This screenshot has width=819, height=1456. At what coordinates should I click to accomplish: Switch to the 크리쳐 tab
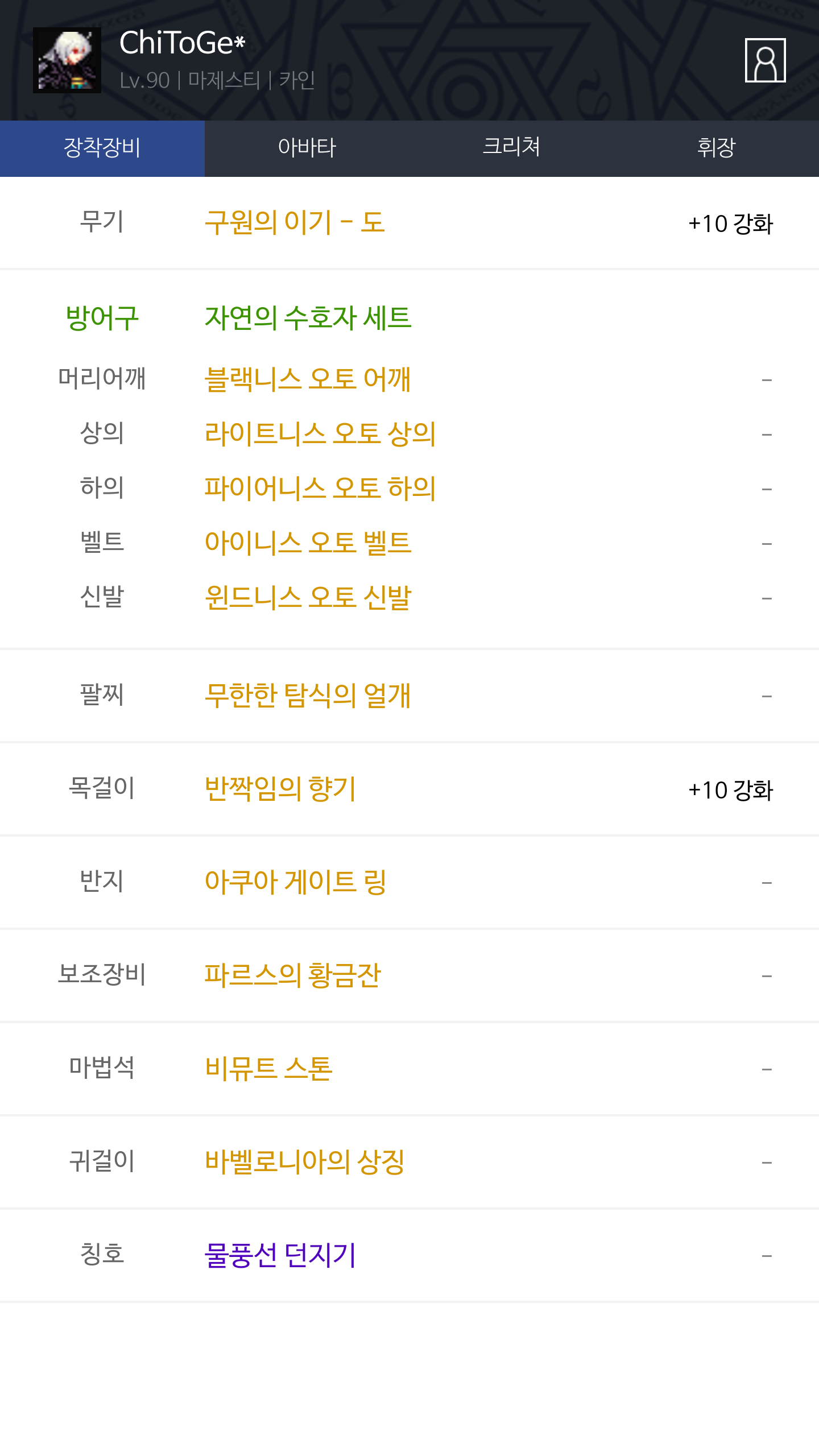point(512,148)
